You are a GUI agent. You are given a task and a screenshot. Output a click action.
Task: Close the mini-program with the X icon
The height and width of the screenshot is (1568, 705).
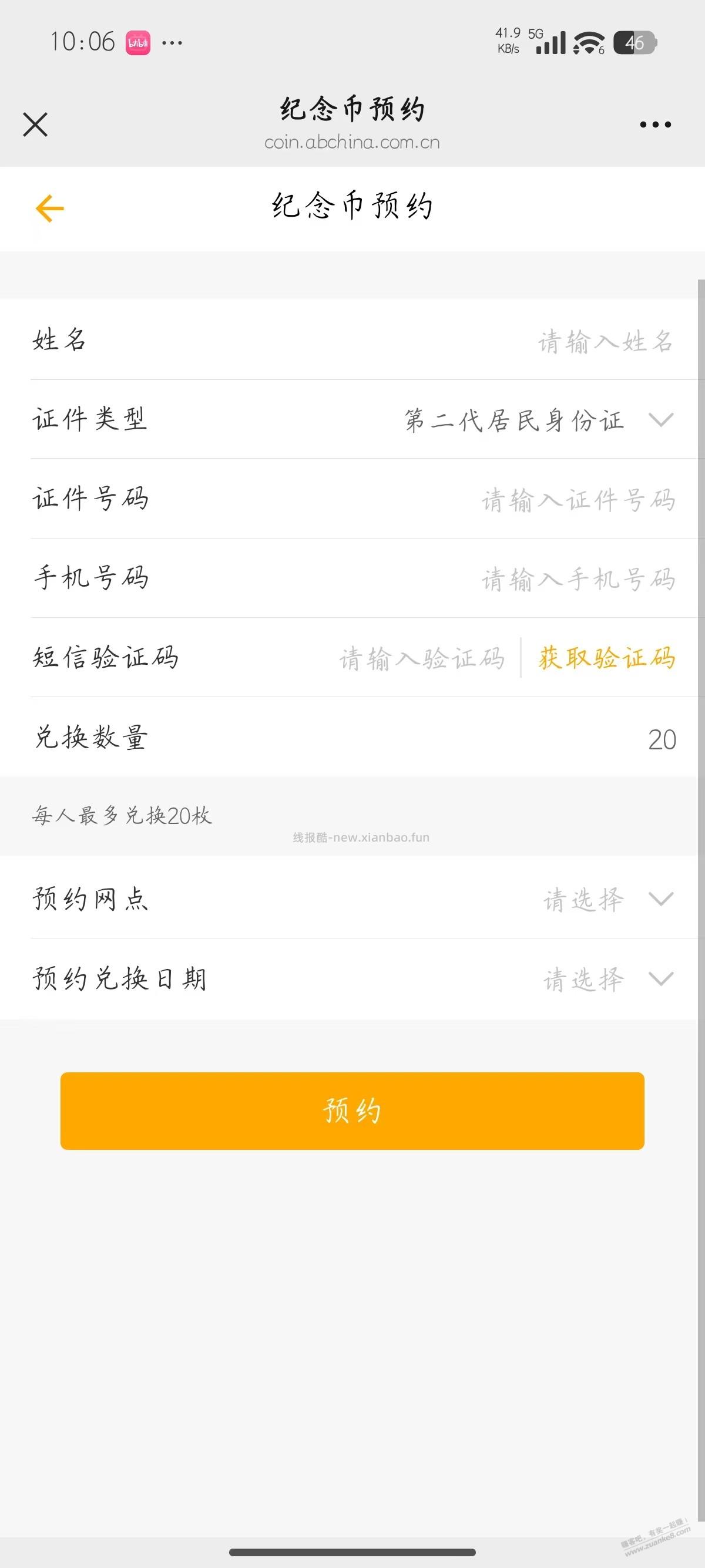click(35, 124)
